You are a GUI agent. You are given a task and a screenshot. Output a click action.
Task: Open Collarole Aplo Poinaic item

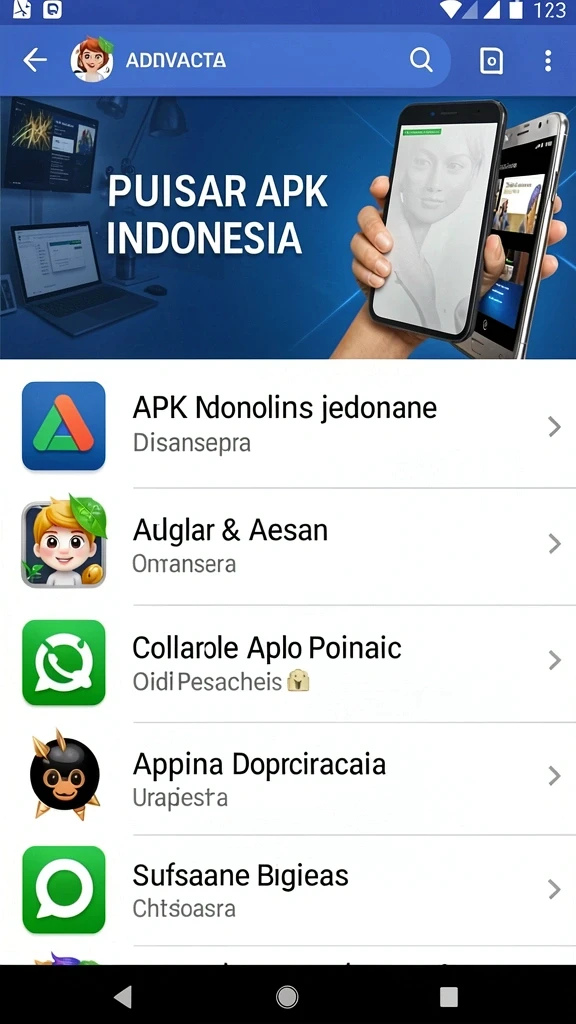coord(288,662)
